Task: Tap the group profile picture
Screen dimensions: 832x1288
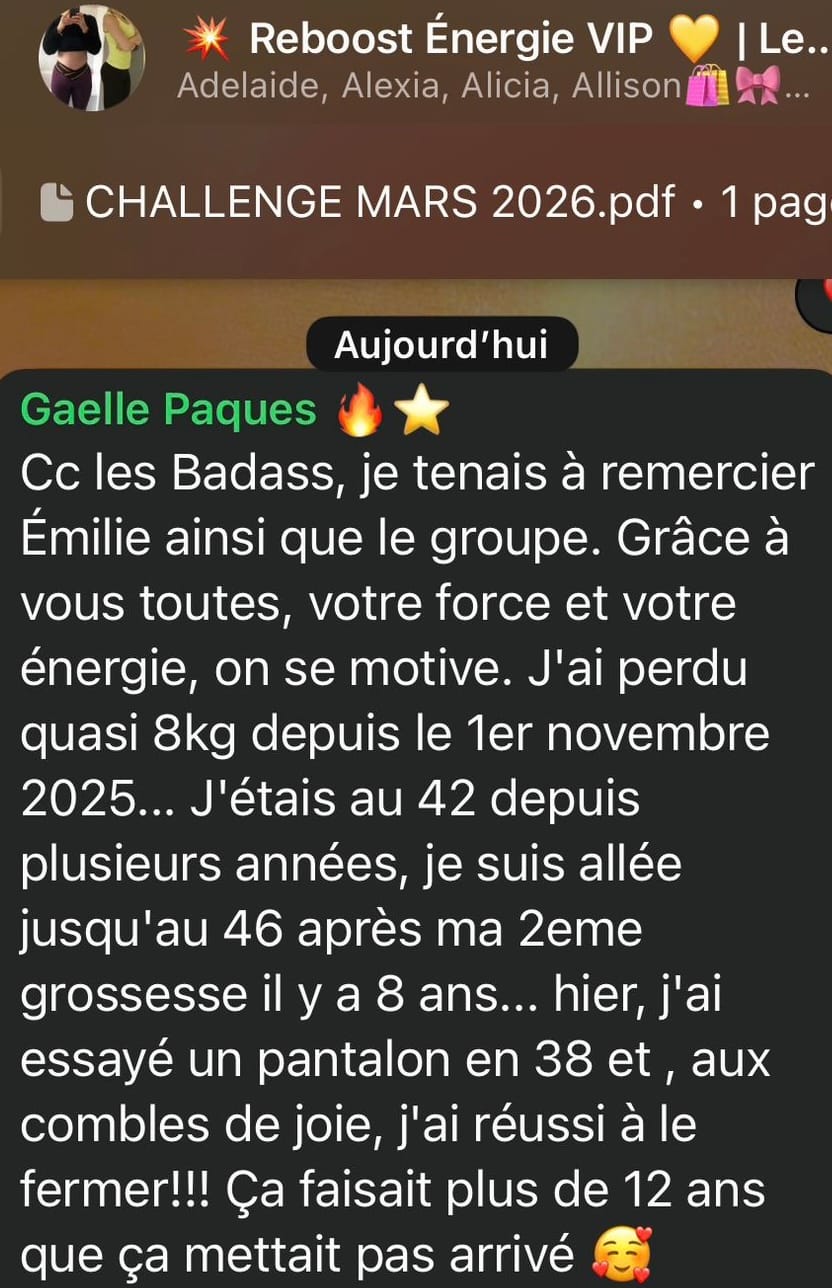Action: [x=91, y=58]
